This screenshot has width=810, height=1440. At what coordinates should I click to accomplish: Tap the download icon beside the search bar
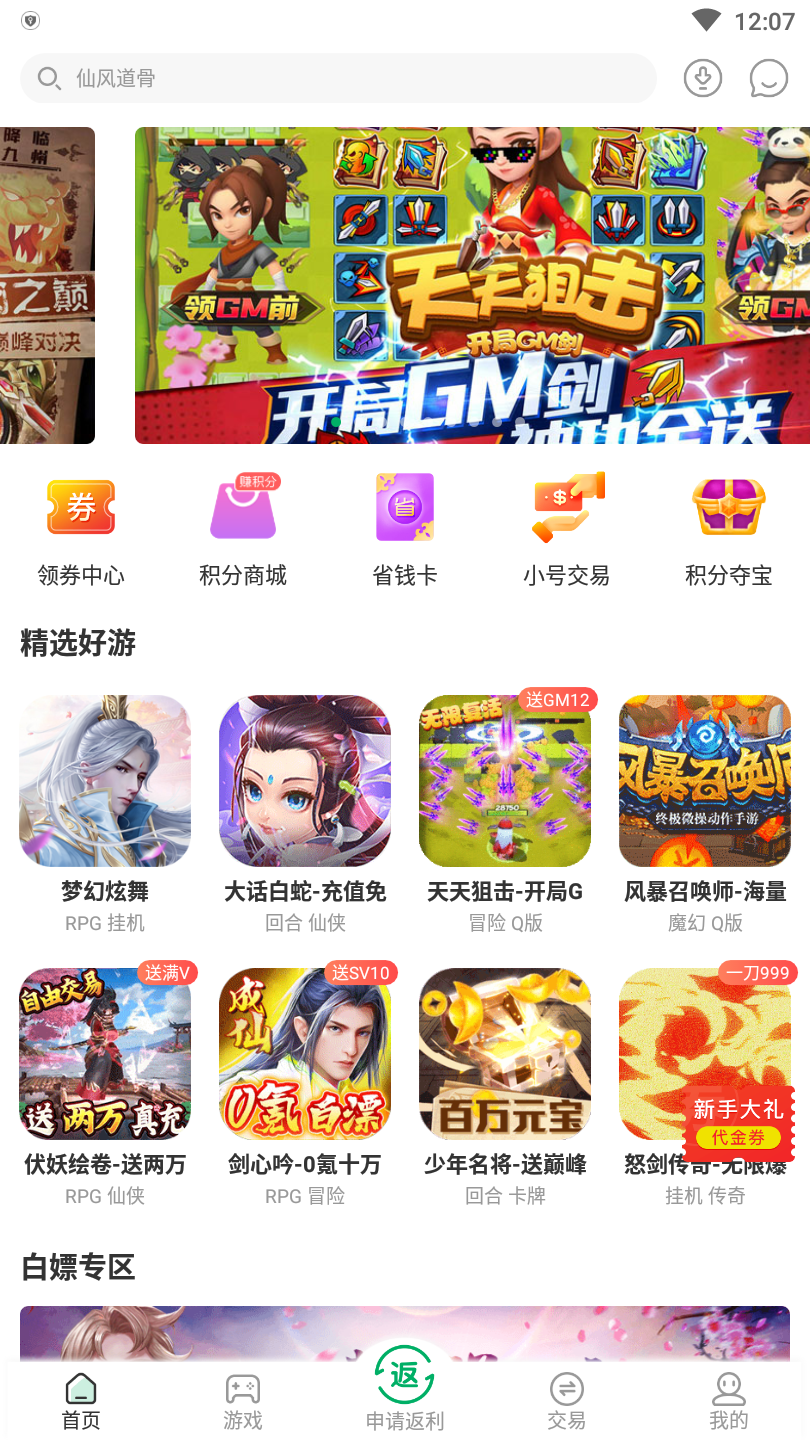click(x=702, y=78)
